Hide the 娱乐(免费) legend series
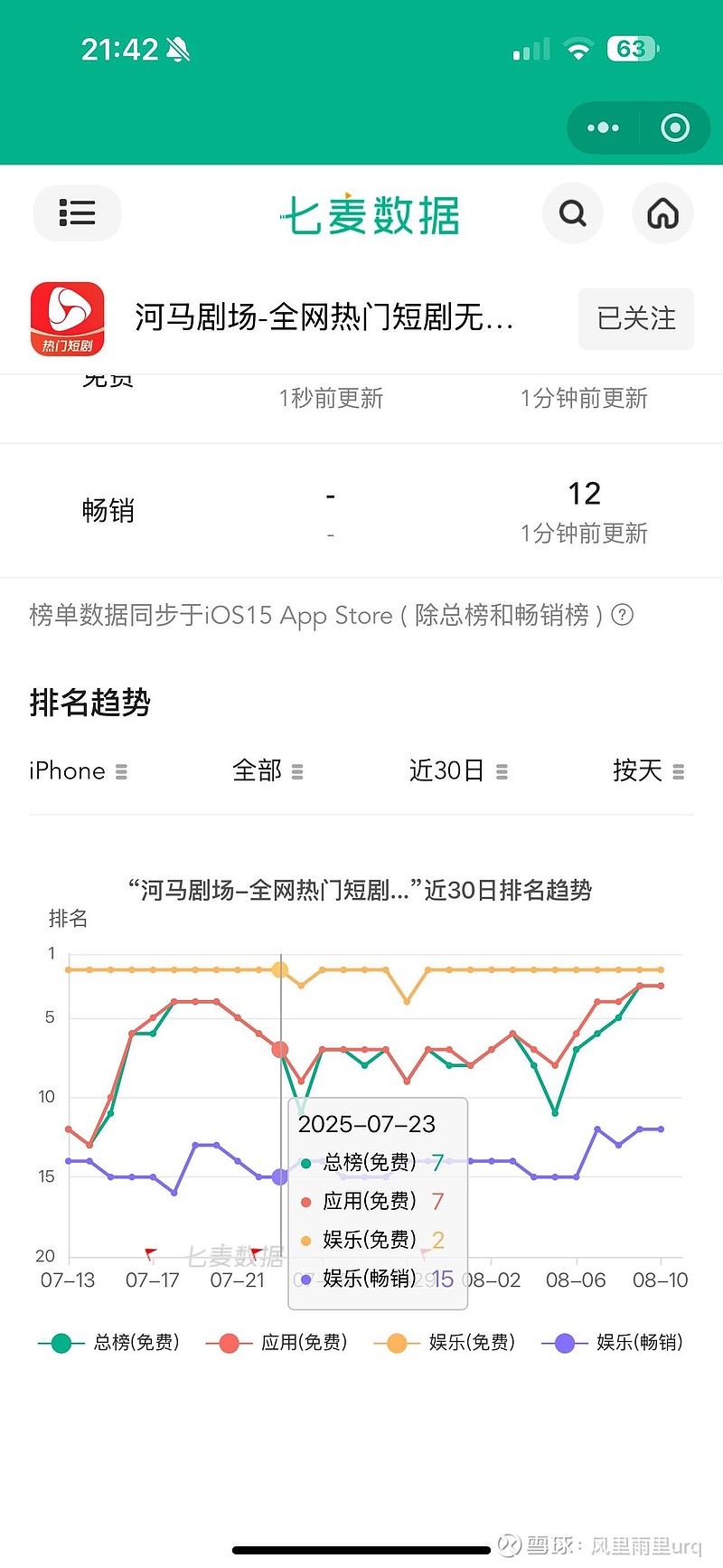The height and width of the screenshot is (1568, 723). 445,1343
